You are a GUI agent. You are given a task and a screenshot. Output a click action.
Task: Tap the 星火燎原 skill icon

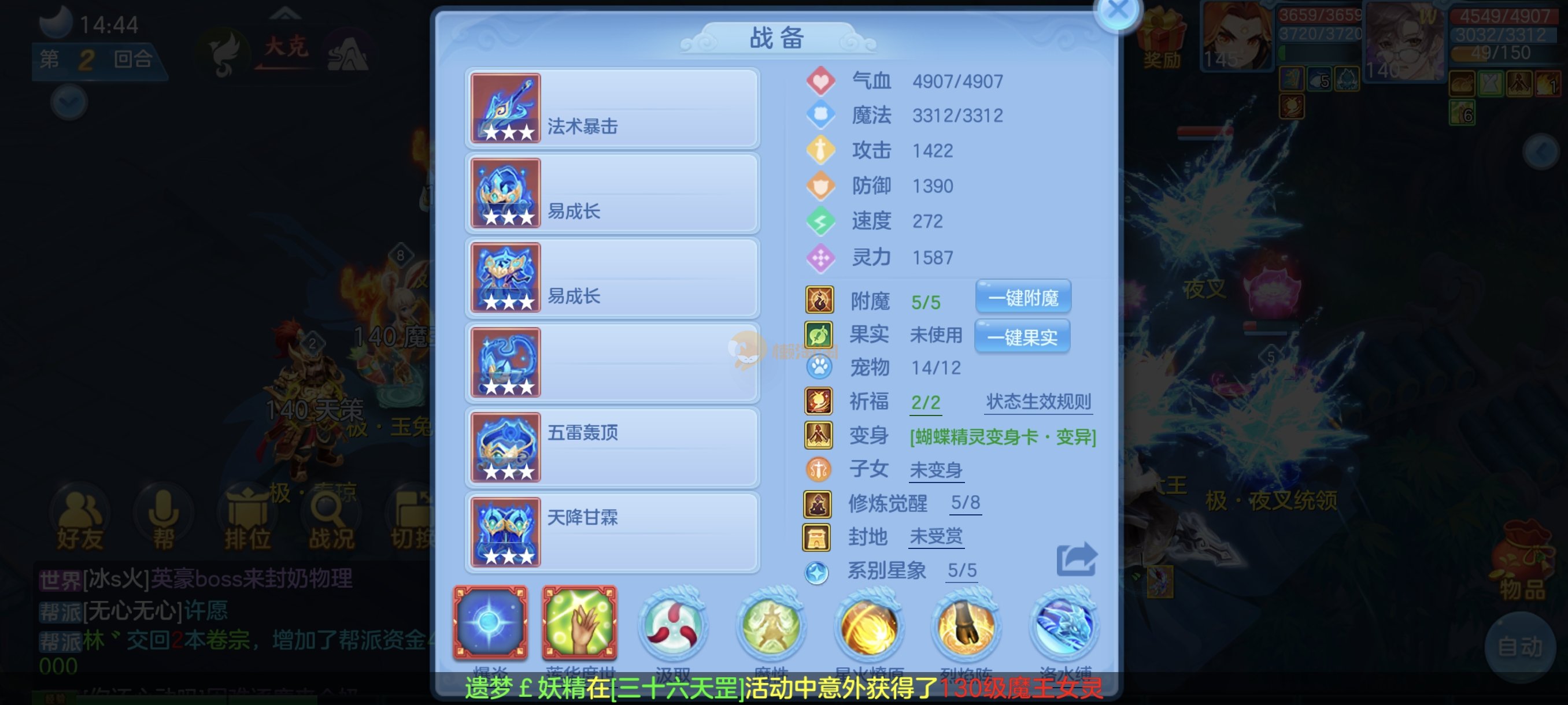(868, 626)
